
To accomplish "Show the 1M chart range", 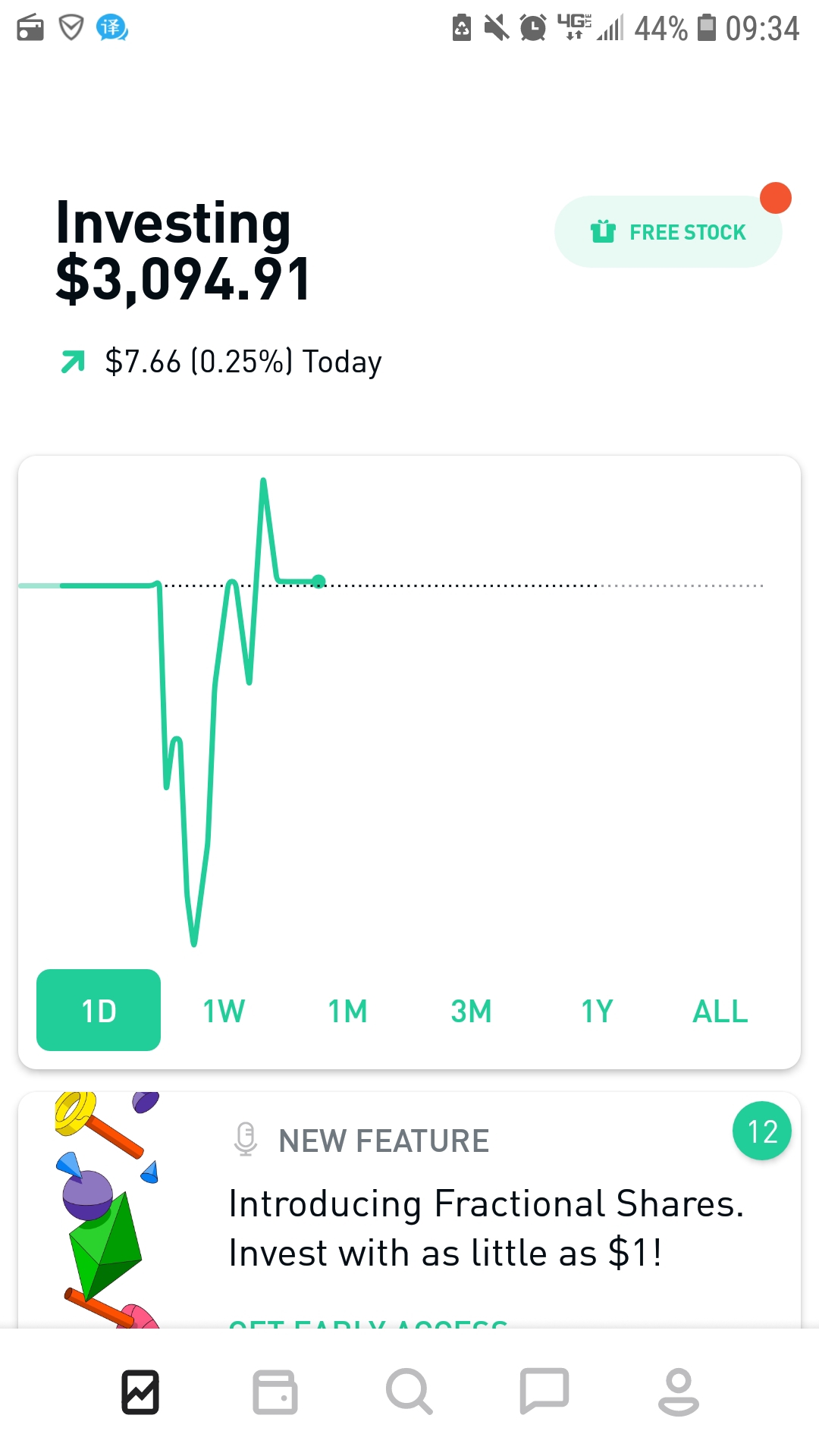I will tap(347, 1011).
